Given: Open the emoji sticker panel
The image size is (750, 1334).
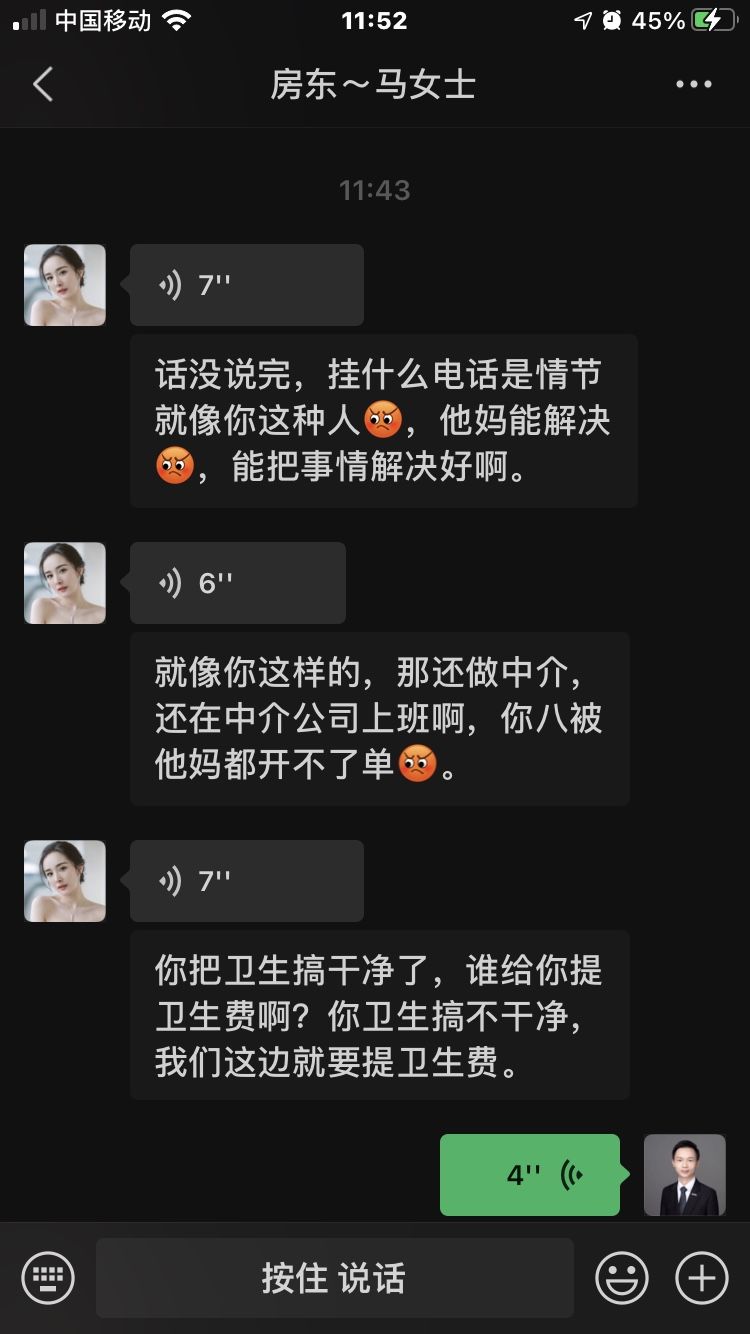Looking at the screenshot, I should (621, 1277).
